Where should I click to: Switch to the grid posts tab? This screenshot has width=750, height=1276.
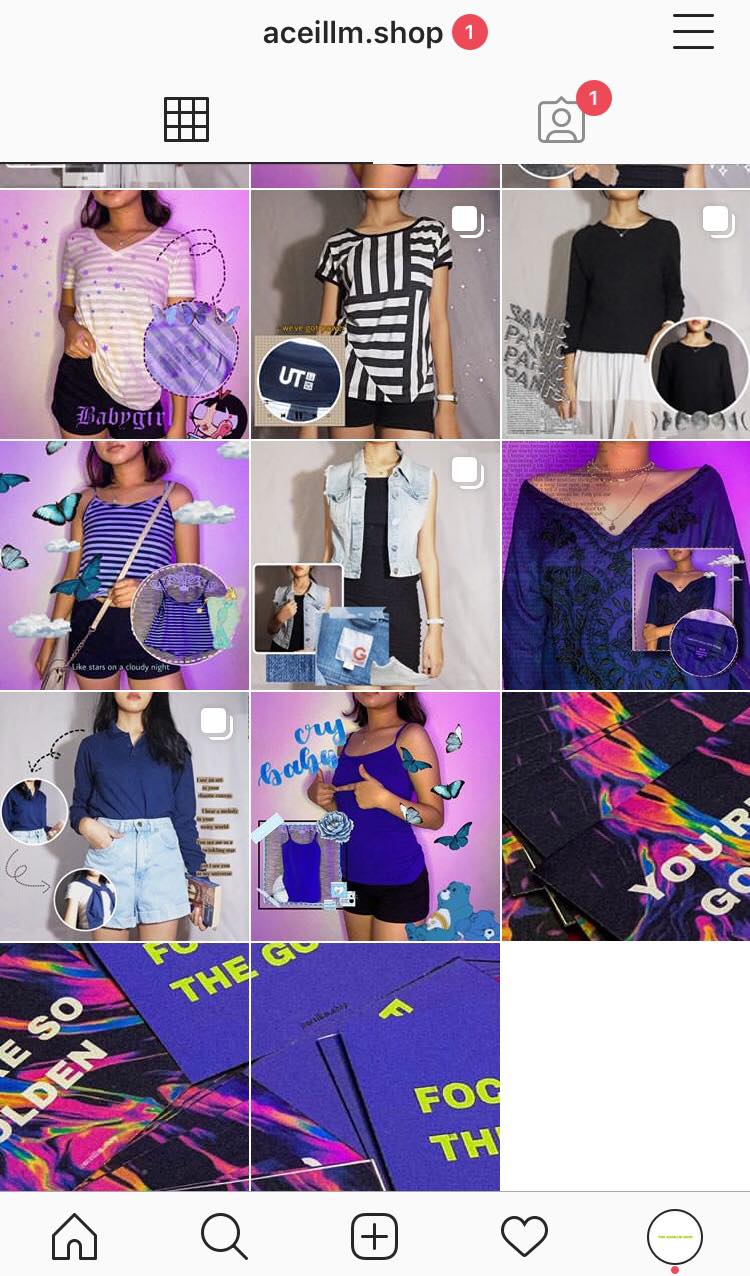pyautogui.click(x=186, y=120)
